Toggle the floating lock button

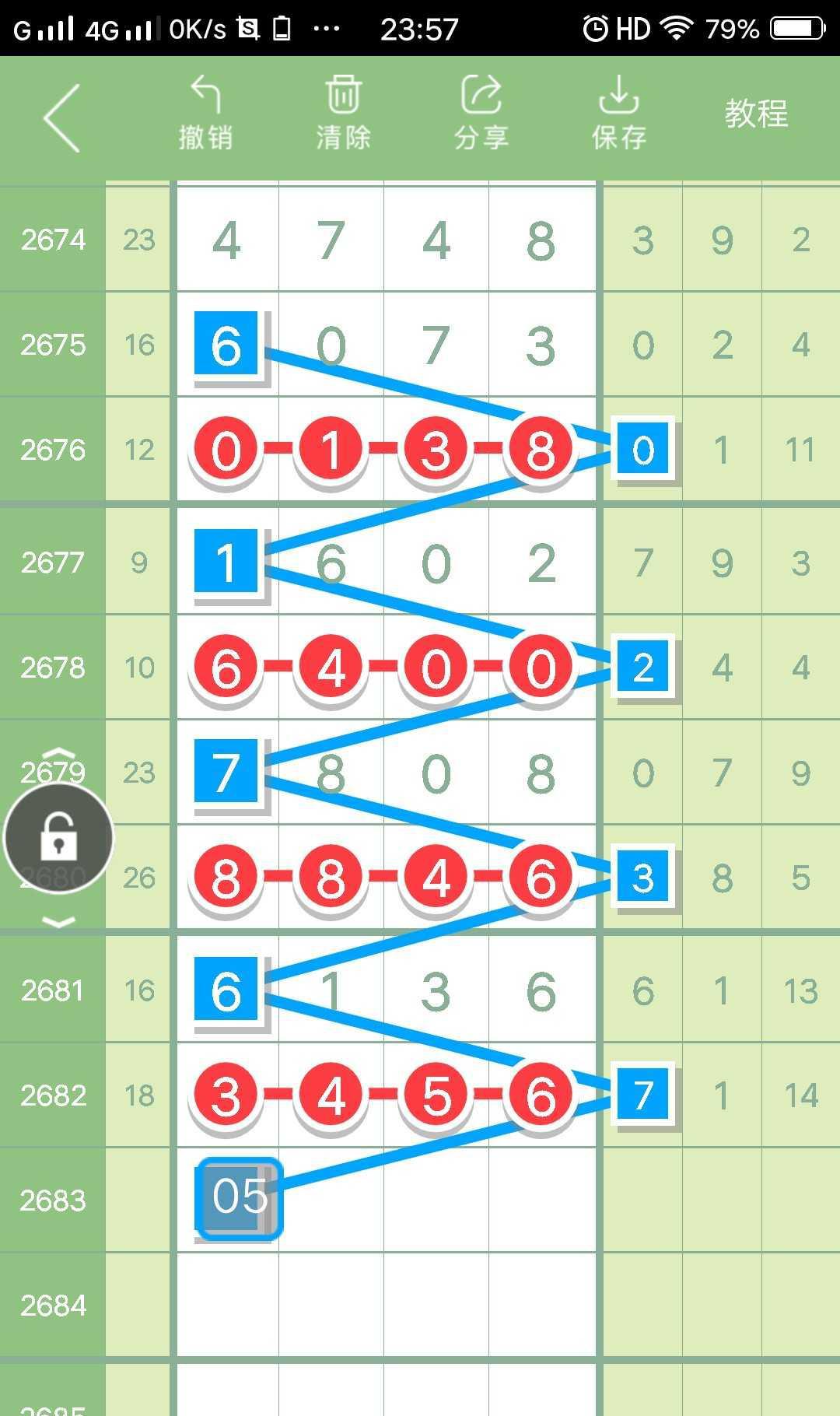click(x=59, y=838)
